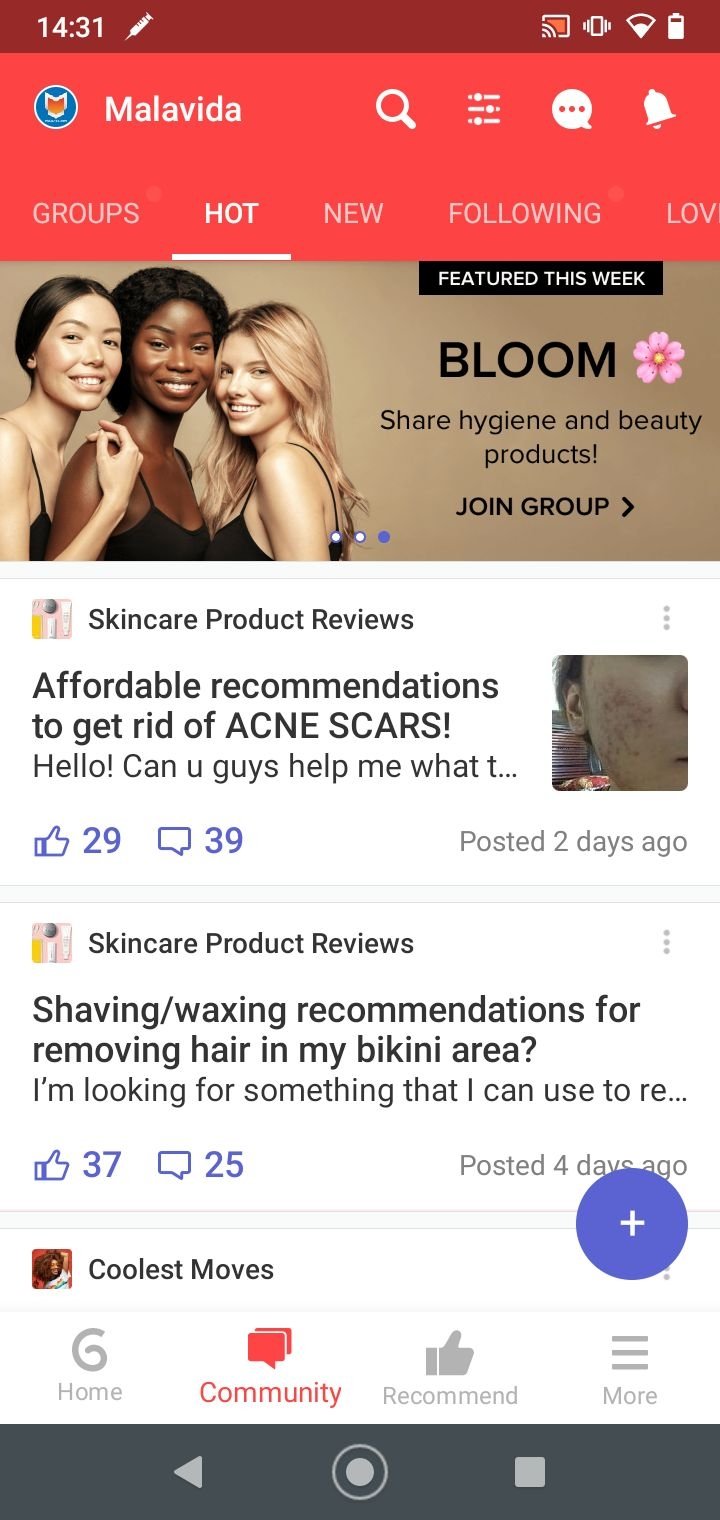Open overflow menu on acne scars post

pos(666,619)
